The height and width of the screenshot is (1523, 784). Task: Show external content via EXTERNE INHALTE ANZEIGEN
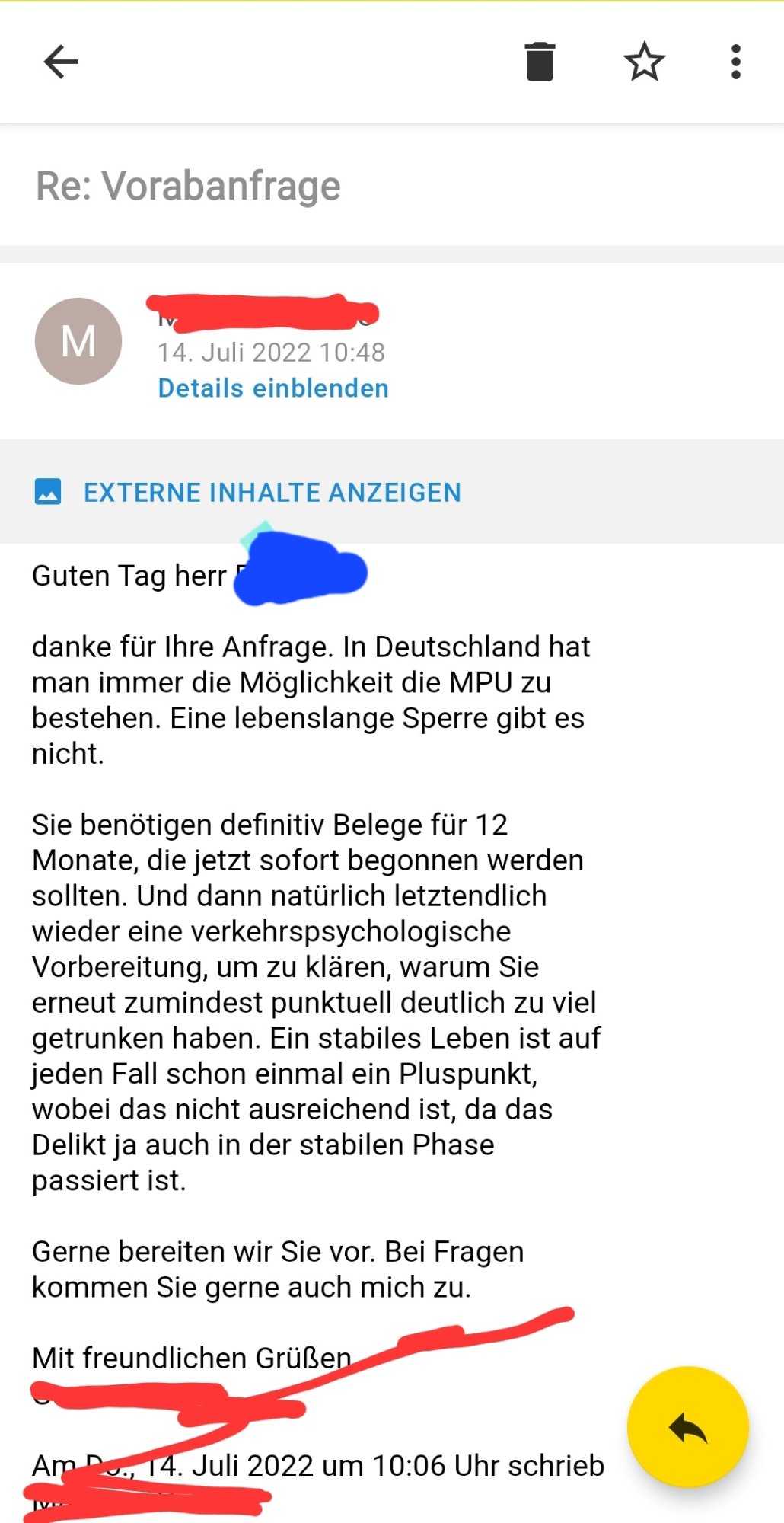pyautogui.click(x=272, y=493)
